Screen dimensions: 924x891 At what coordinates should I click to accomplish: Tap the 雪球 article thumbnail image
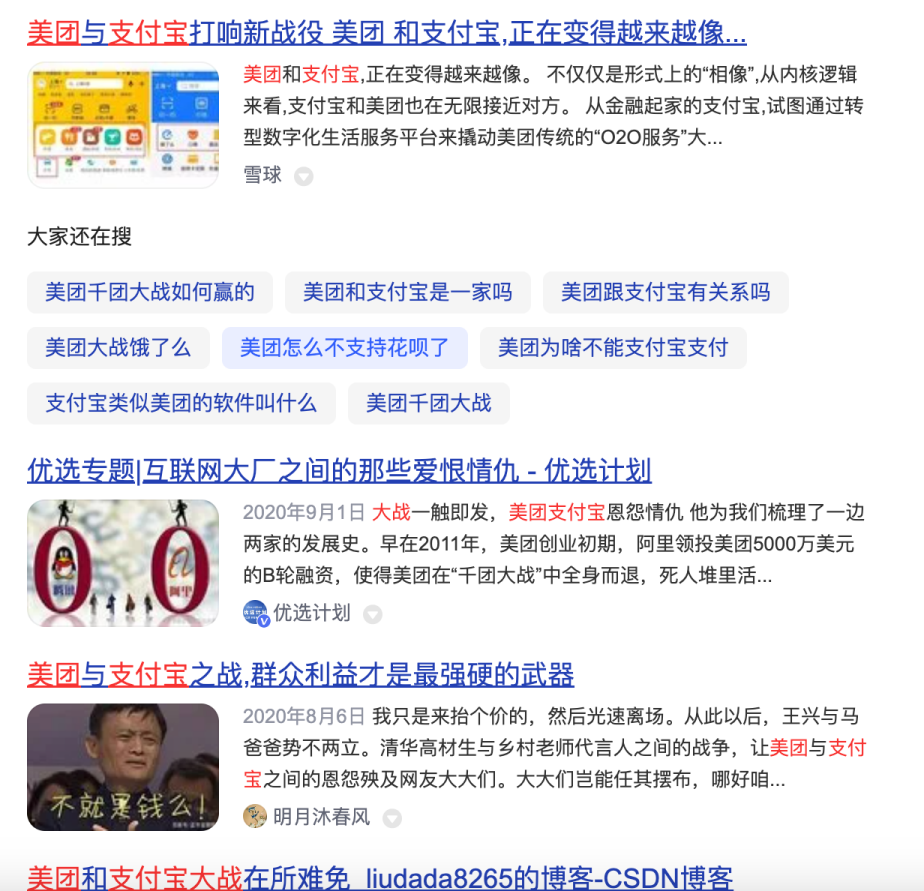(x=123, y=125)
